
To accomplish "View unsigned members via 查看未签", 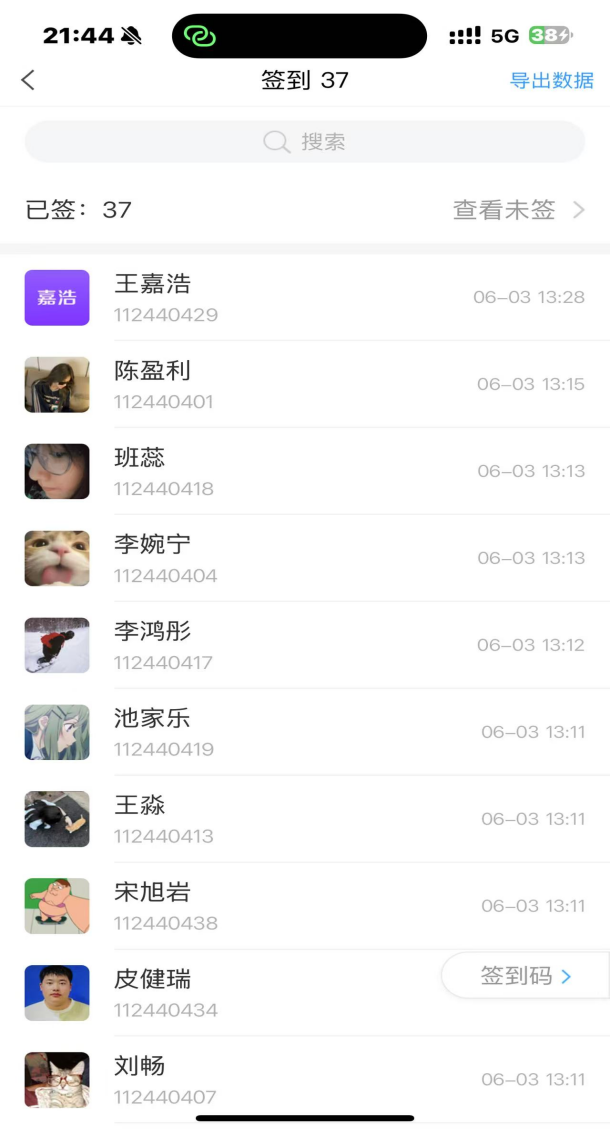I will pyautogui.click(x=518, y=210).
